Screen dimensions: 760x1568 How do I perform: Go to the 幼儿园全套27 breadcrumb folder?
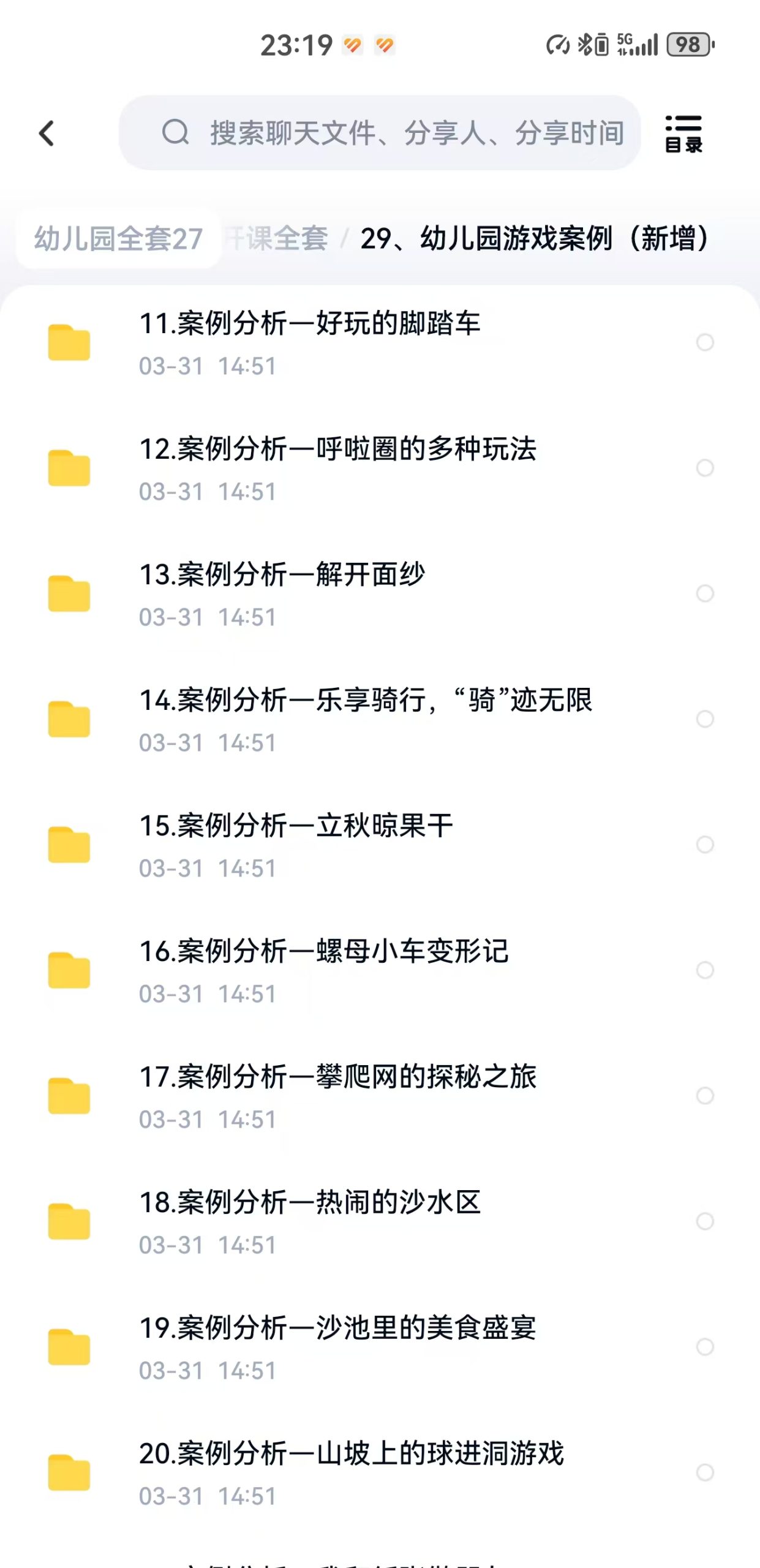click(x=118, y=238)
